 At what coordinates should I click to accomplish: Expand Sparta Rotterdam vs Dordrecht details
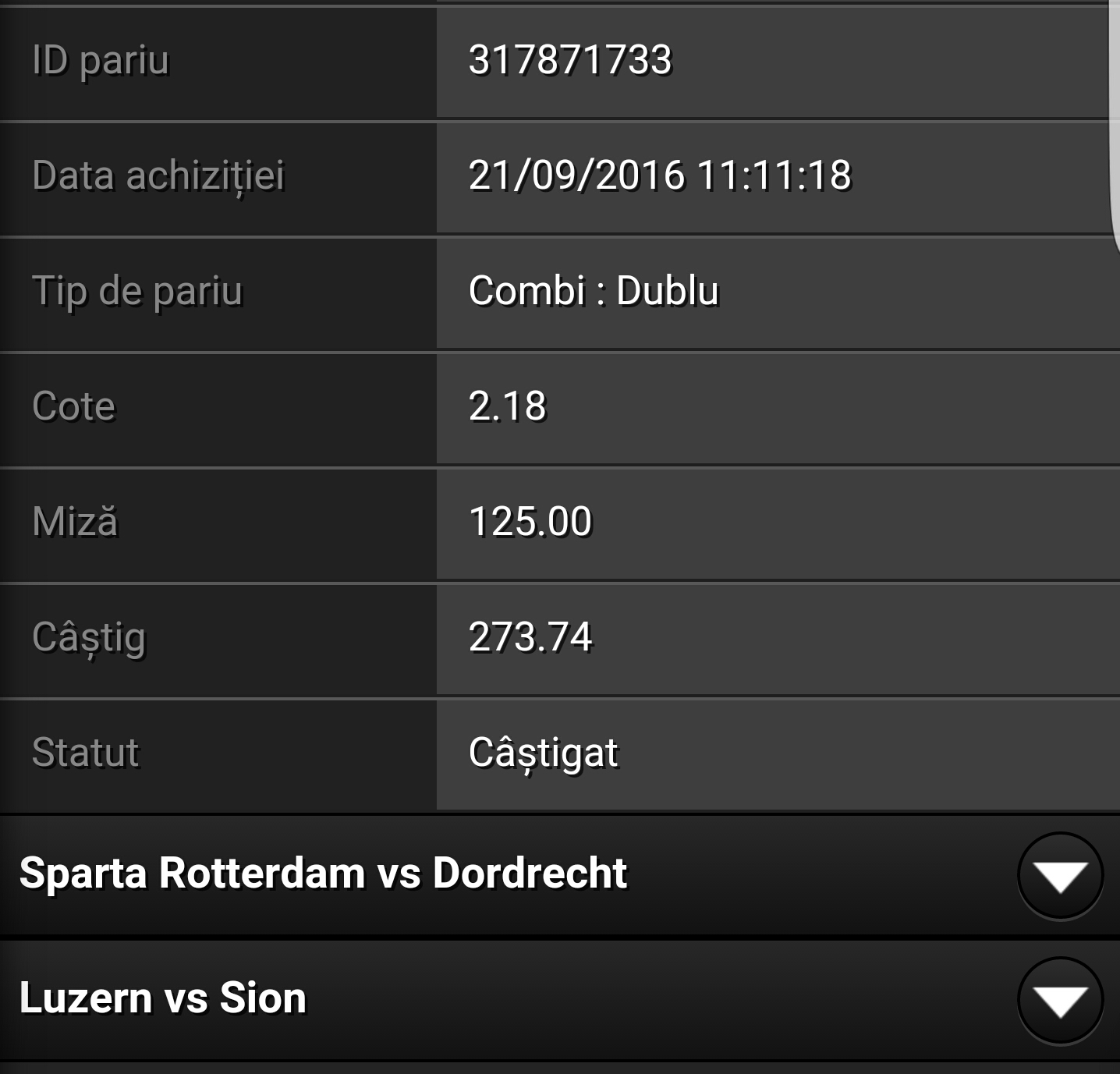(x=1060, y=875)
